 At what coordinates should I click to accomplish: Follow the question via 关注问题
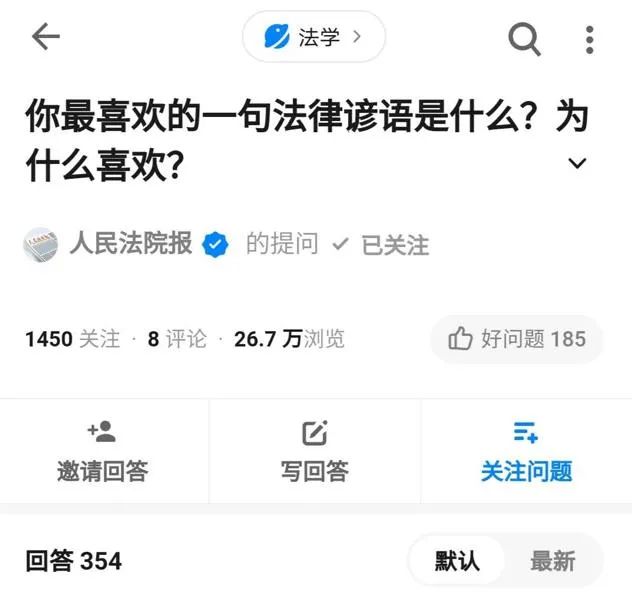click(x=526, y=453)
